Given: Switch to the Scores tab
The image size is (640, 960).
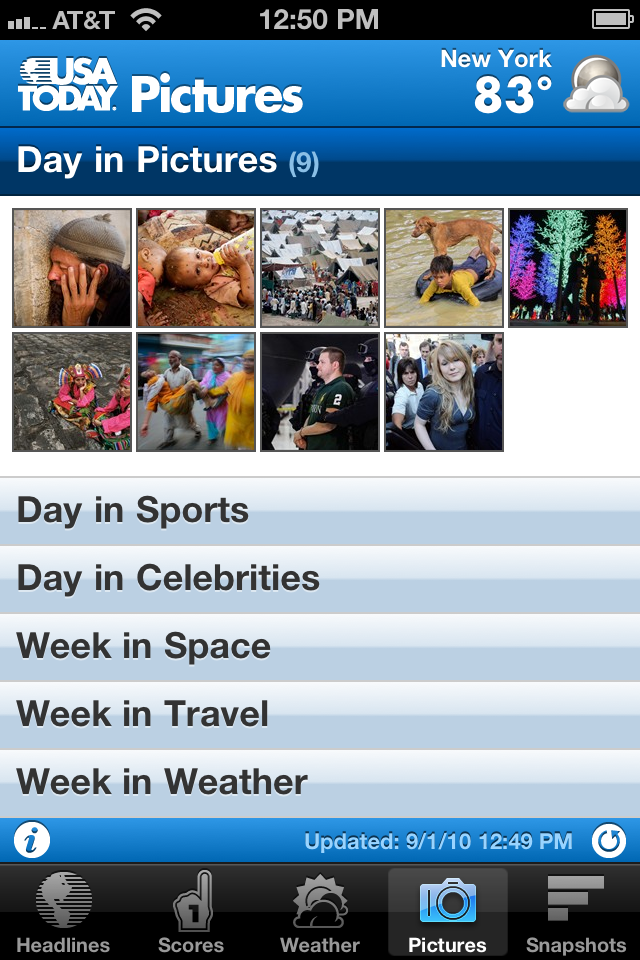Looking at the screenshot, I should [x=191, y=914].
